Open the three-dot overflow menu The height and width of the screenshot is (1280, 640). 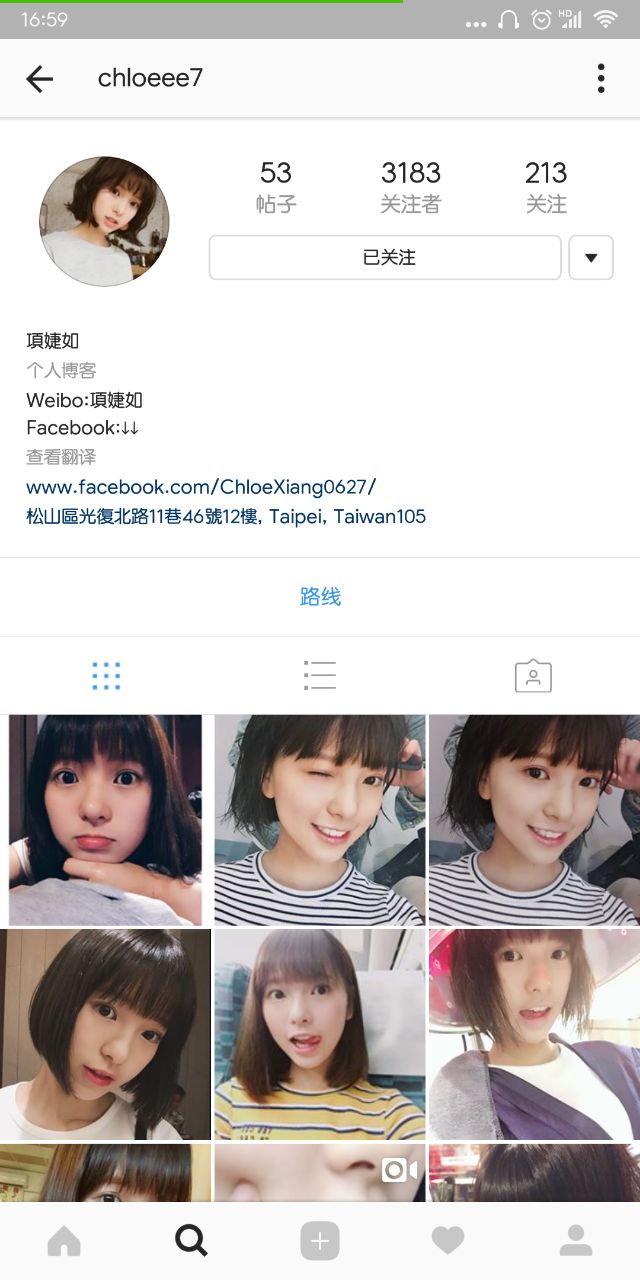pos(600,78)
